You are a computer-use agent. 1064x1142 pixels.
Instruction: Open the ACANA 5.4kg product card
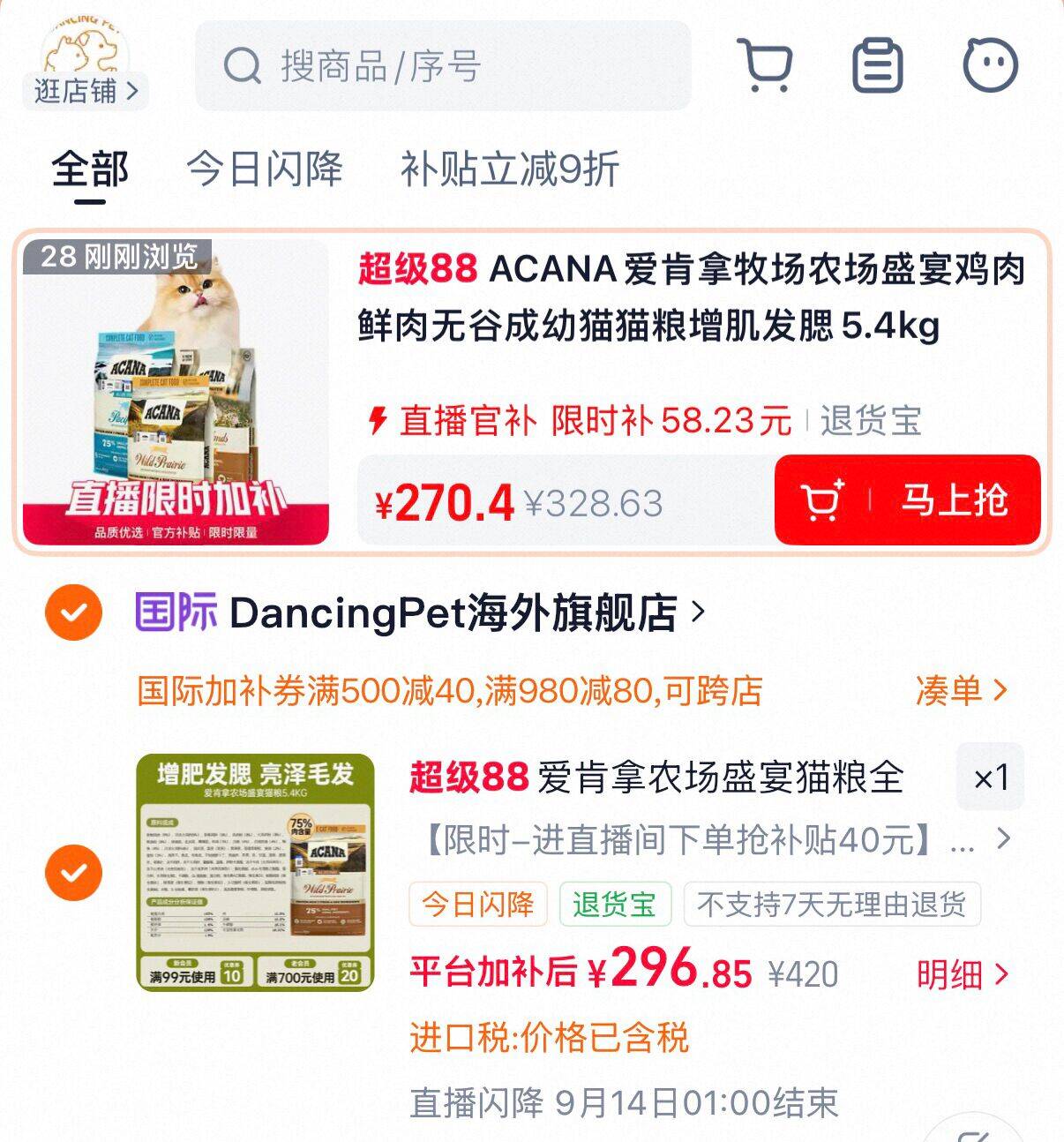coord(532,393)
